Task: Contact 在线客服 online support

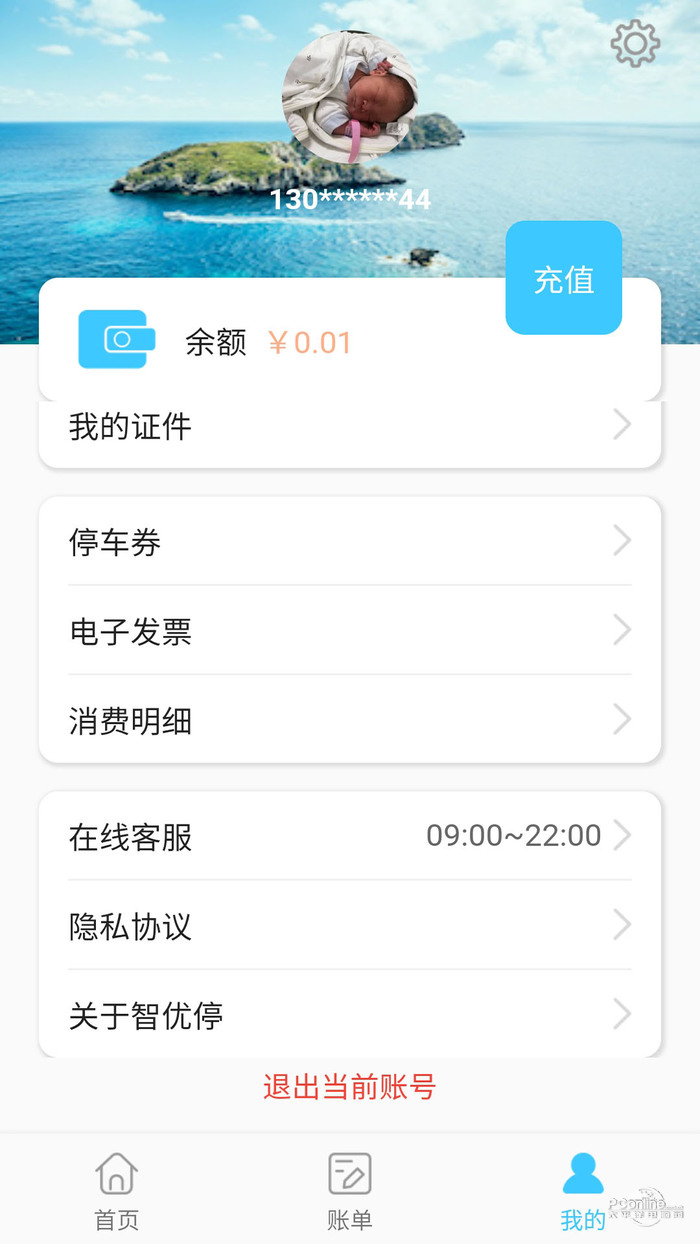Action: (349, 836)
